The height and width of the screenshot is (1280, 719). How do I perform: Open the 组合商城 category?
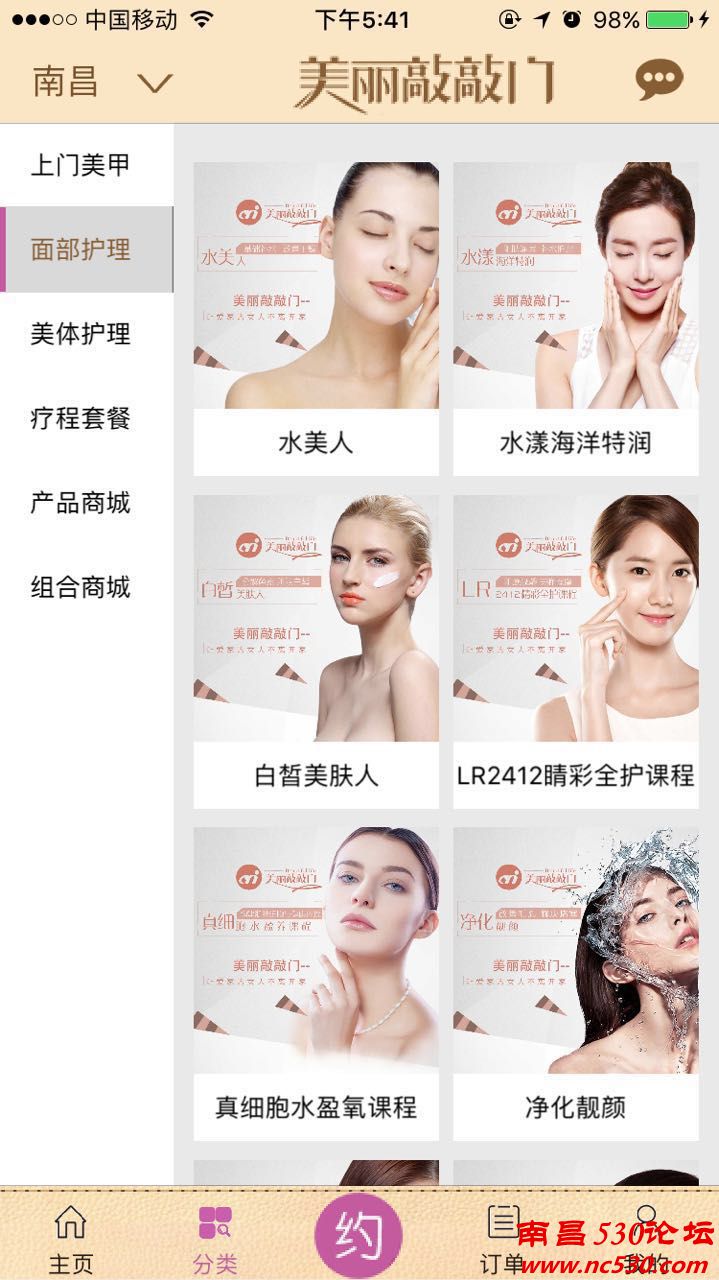pyautogui.click(x=81, y=586)
